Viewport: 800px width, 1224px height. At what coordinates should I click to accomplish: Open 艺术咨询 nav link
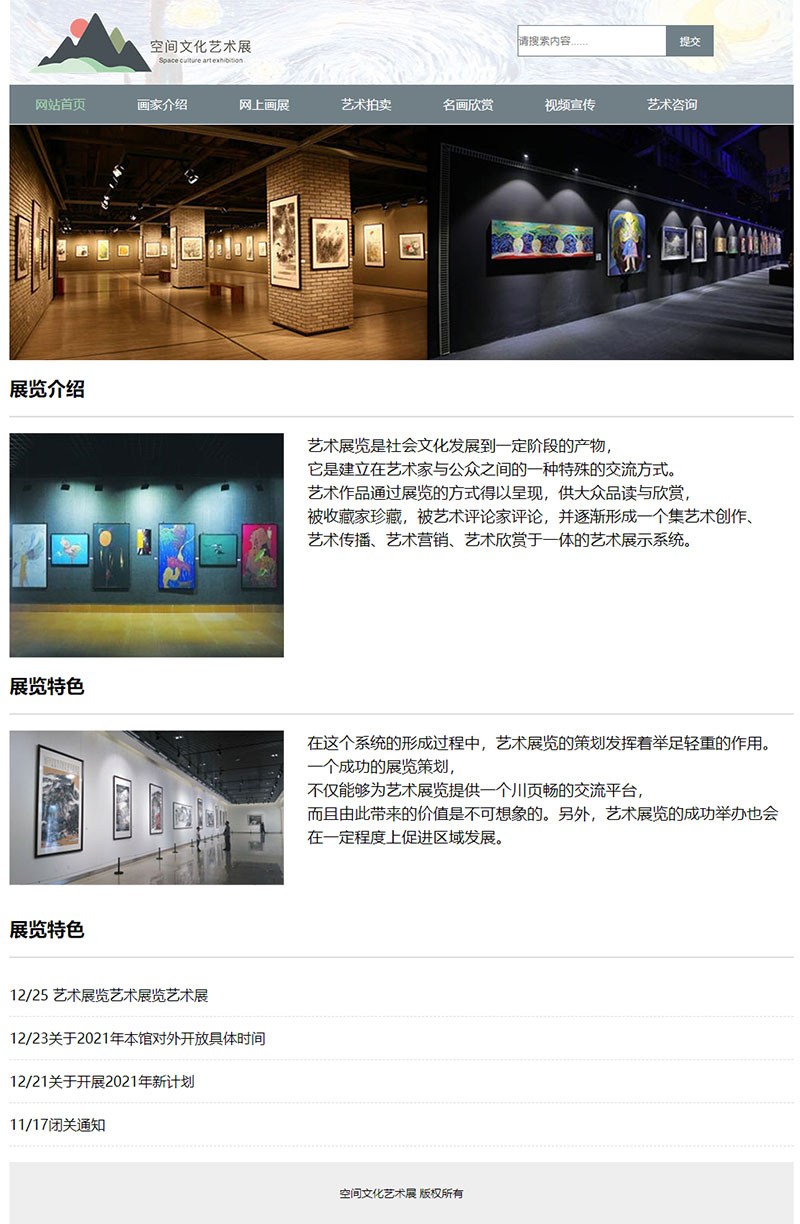point(672,105)
